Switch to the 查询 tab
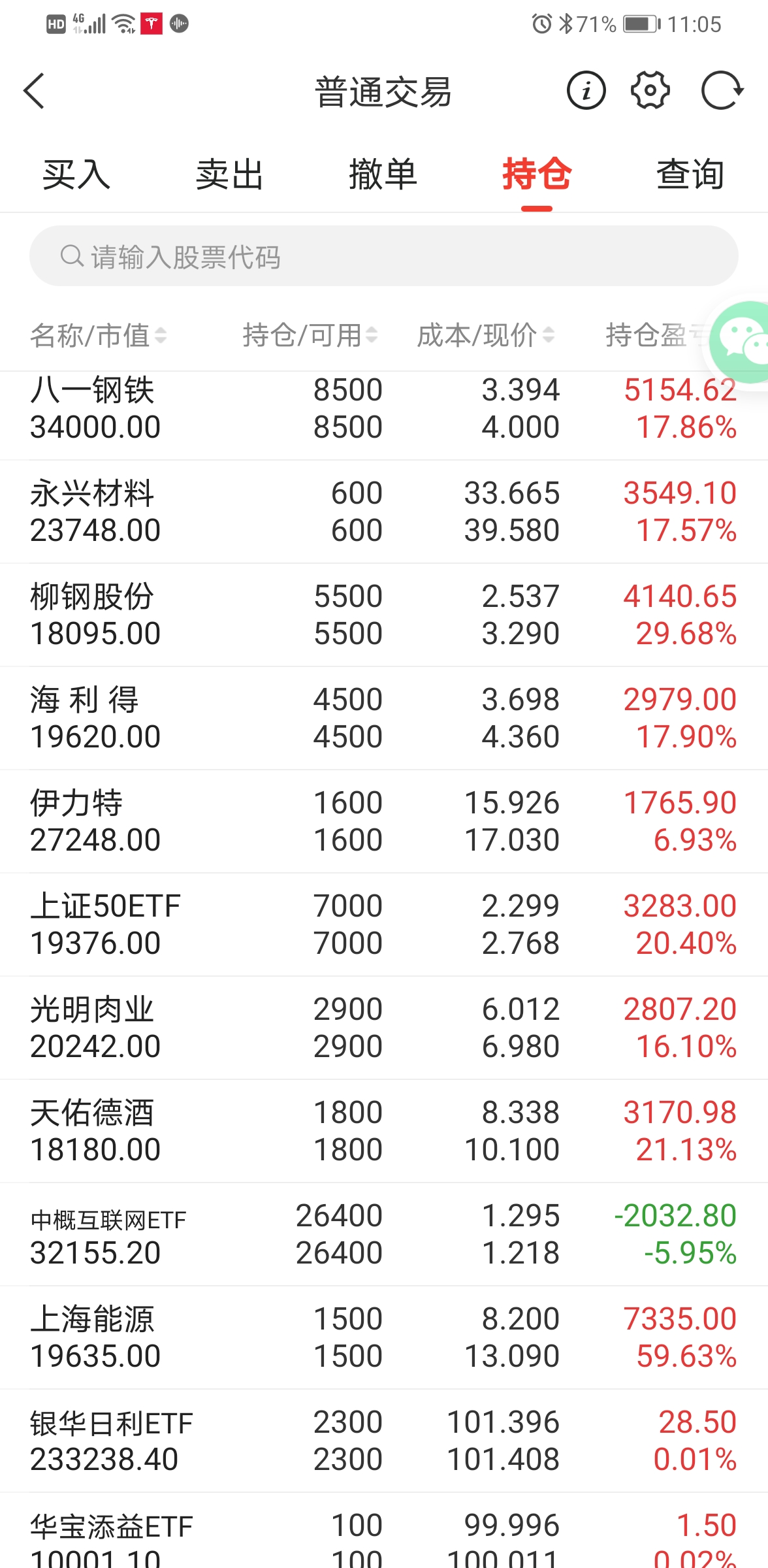Image resolution: width=768 pixels, height=1568 pixels. click(x=690, y=175)
